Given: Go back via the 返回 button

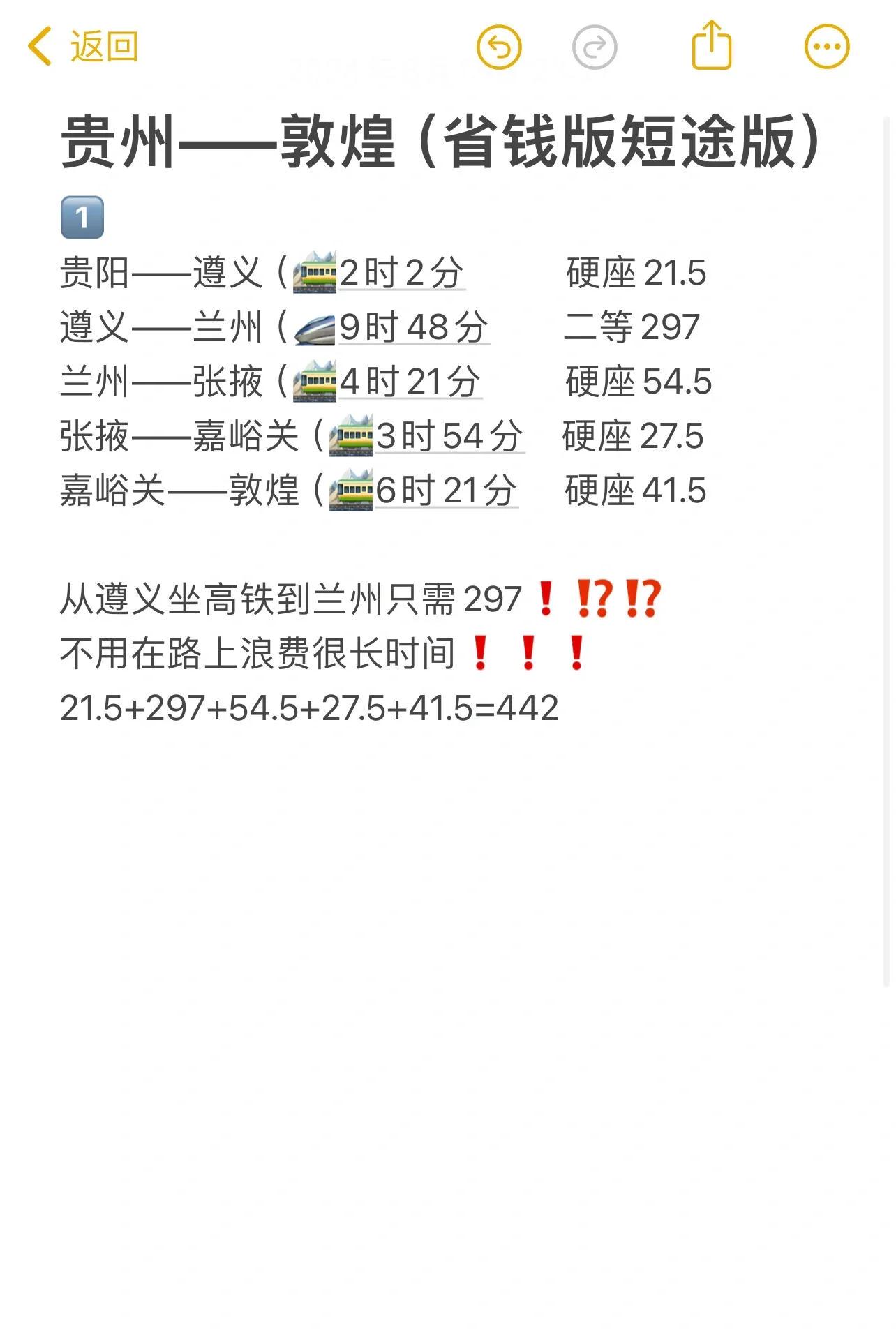Looking at the screenshot, I should 84,47.
